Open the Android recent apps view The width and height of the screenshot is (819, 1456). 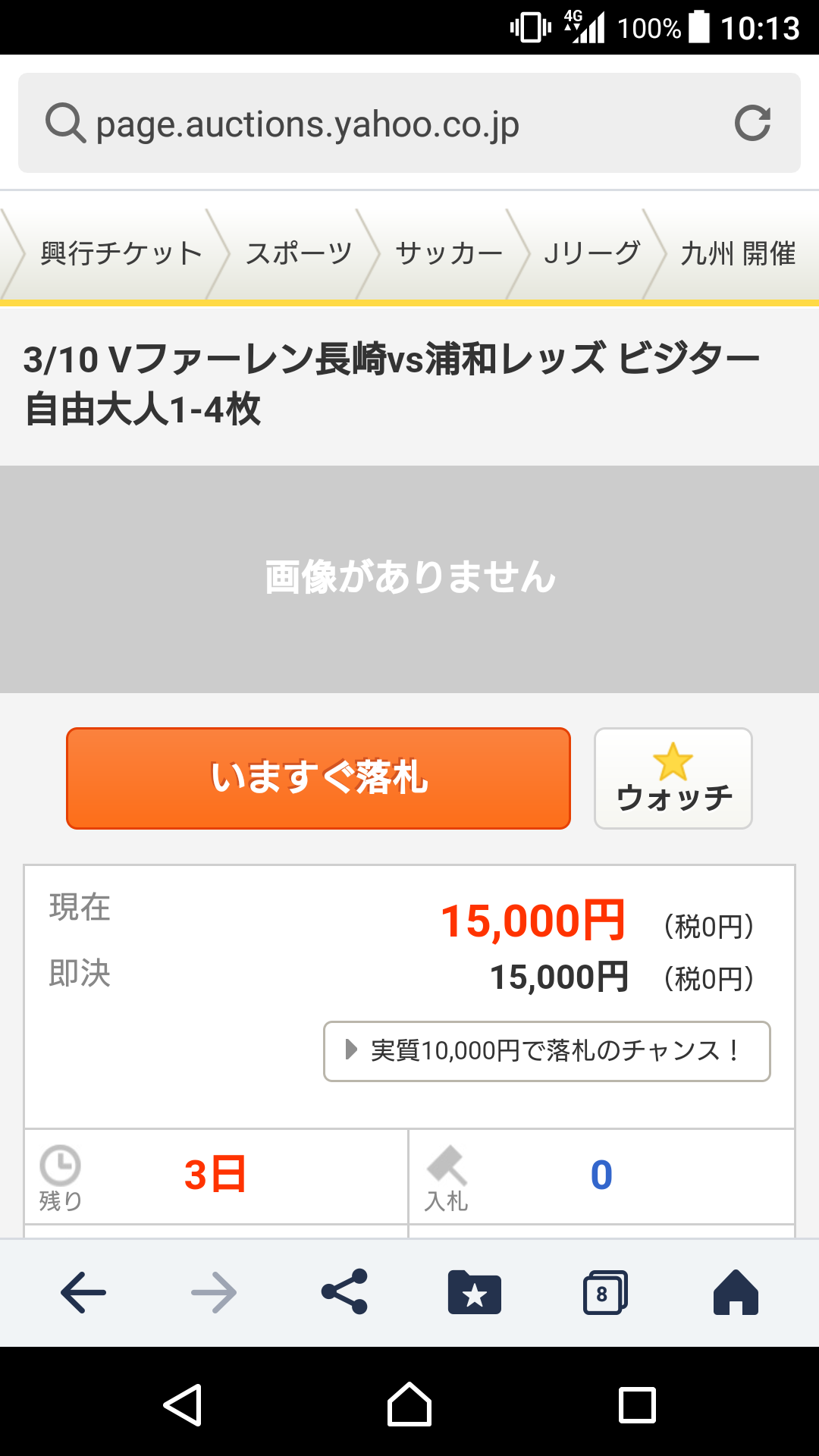click(x=637, y=1405)
